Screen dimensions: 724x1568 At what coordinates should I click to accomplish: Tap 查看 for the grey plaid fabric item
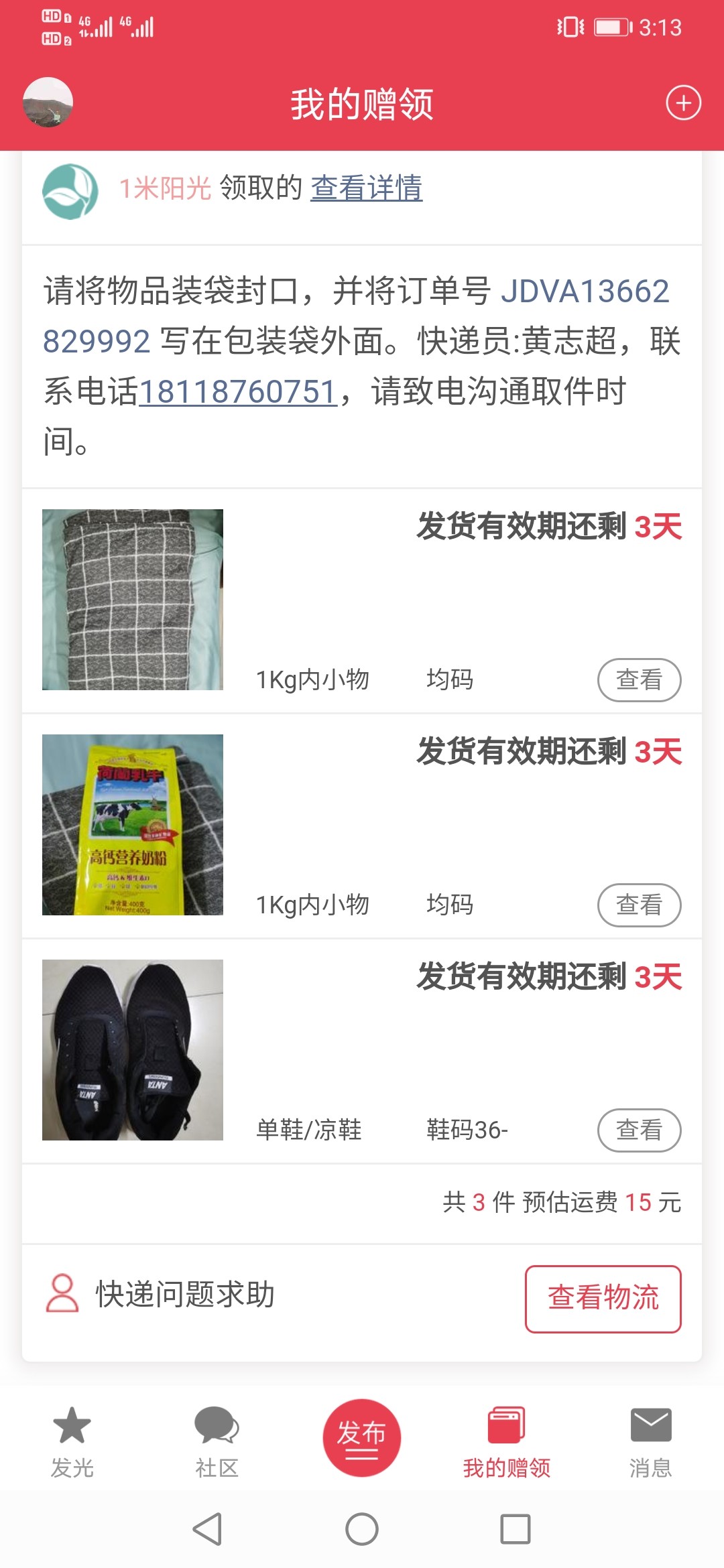tap(639, 680)
